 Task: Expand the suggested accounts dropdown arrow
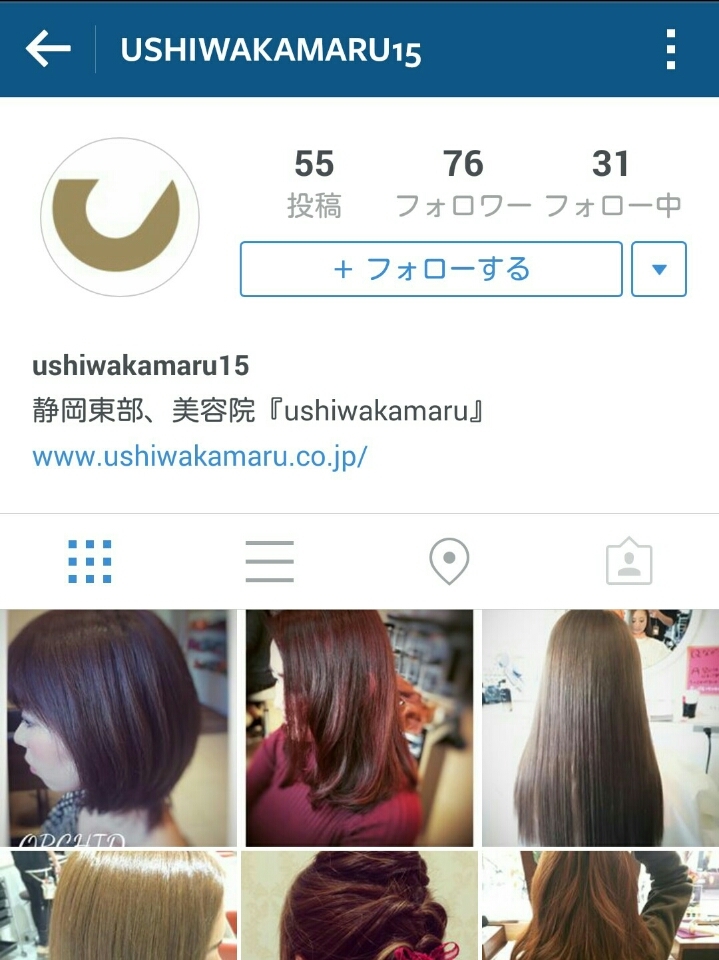click(x=659, y=269)
